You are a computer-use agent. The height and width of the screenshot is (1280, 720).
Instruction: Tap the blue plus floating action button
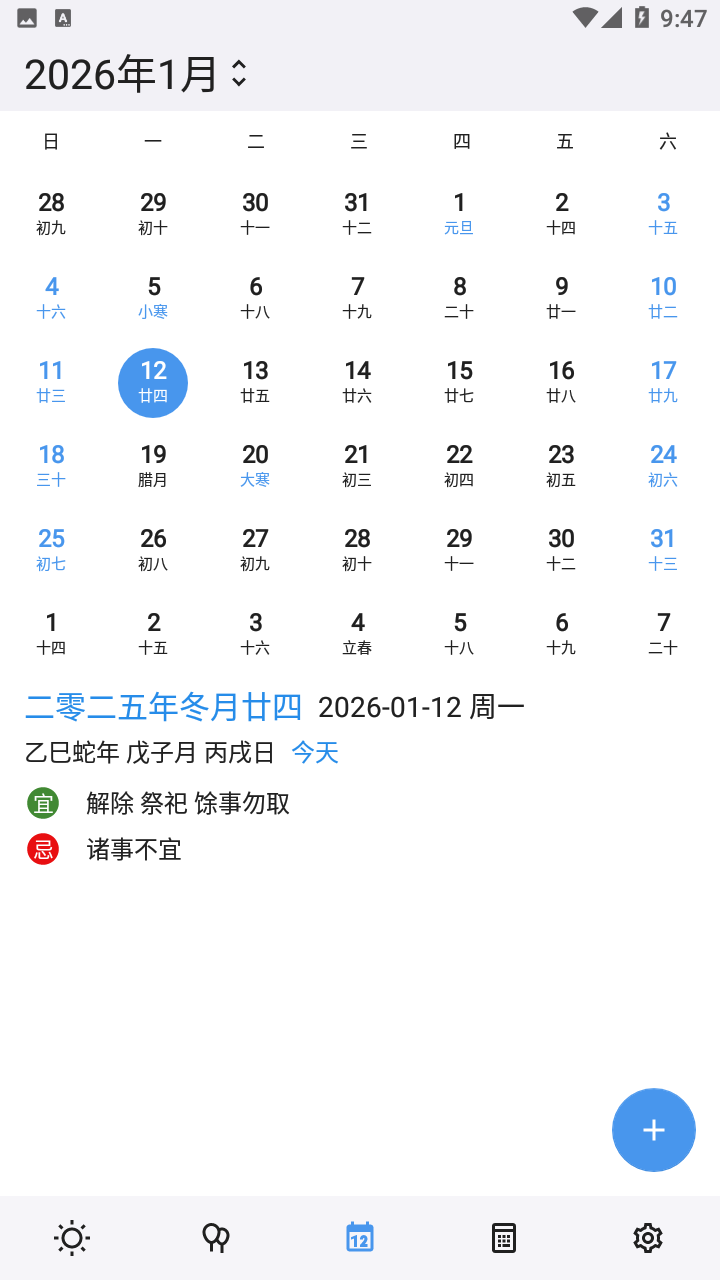[x=654, y=1130]
